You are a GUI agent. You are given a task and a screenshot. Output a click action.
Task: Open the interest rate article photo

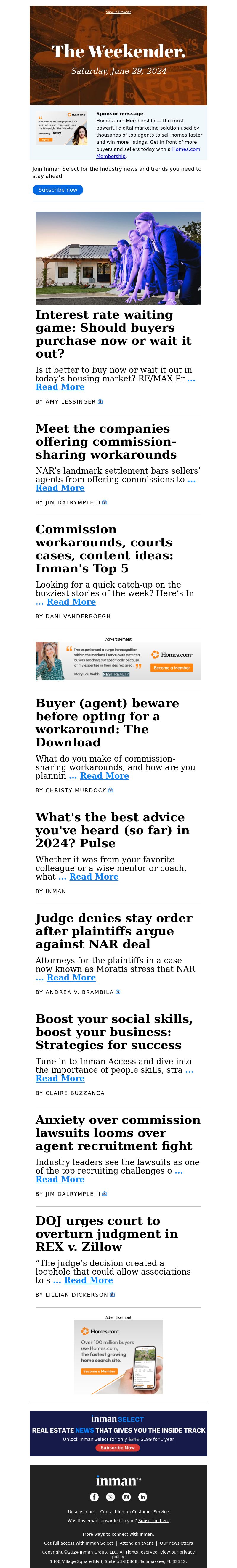[118, 258]
